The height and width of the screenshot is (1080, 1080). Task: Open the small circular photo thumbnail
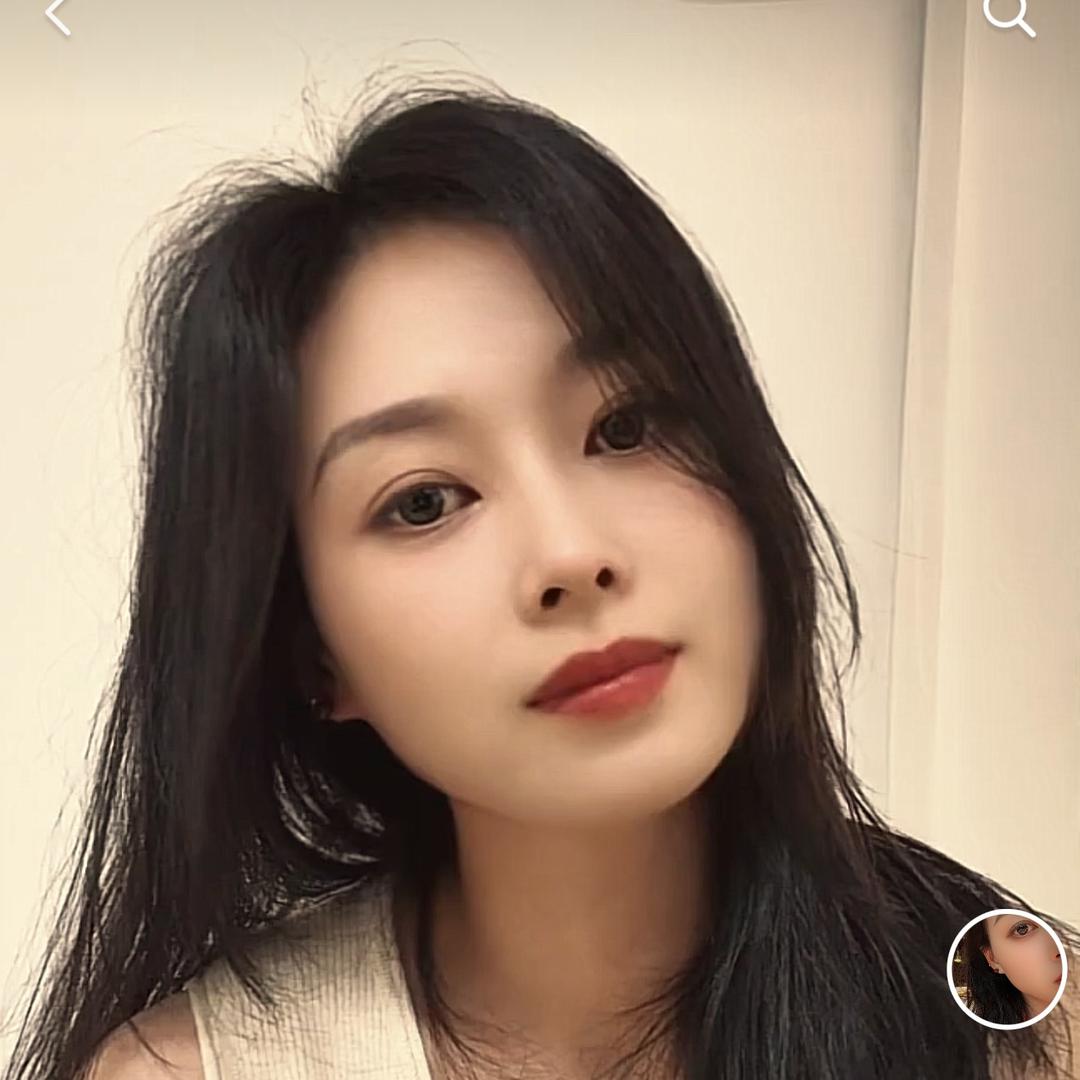(x=1007, y=968)
